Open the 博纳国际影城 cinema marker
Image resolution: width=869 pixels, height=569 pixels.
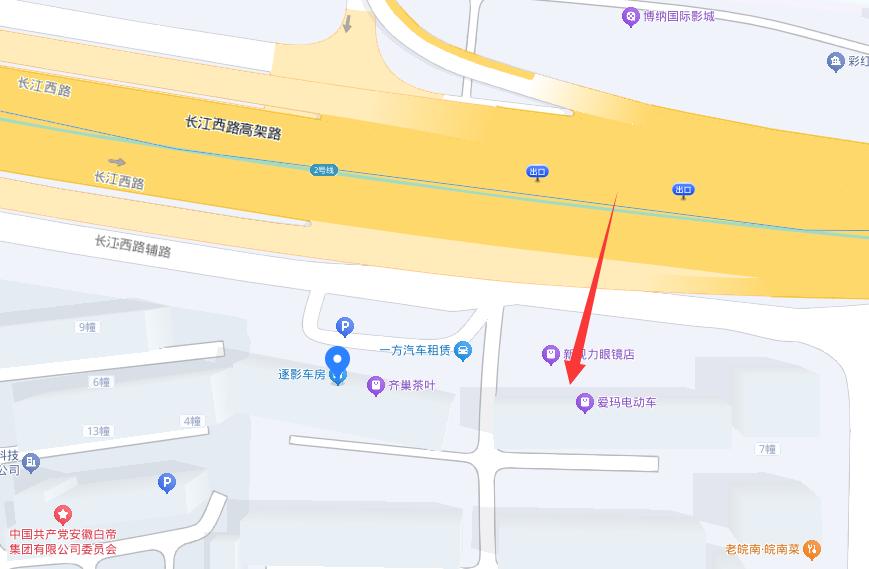tap(631, 16)
